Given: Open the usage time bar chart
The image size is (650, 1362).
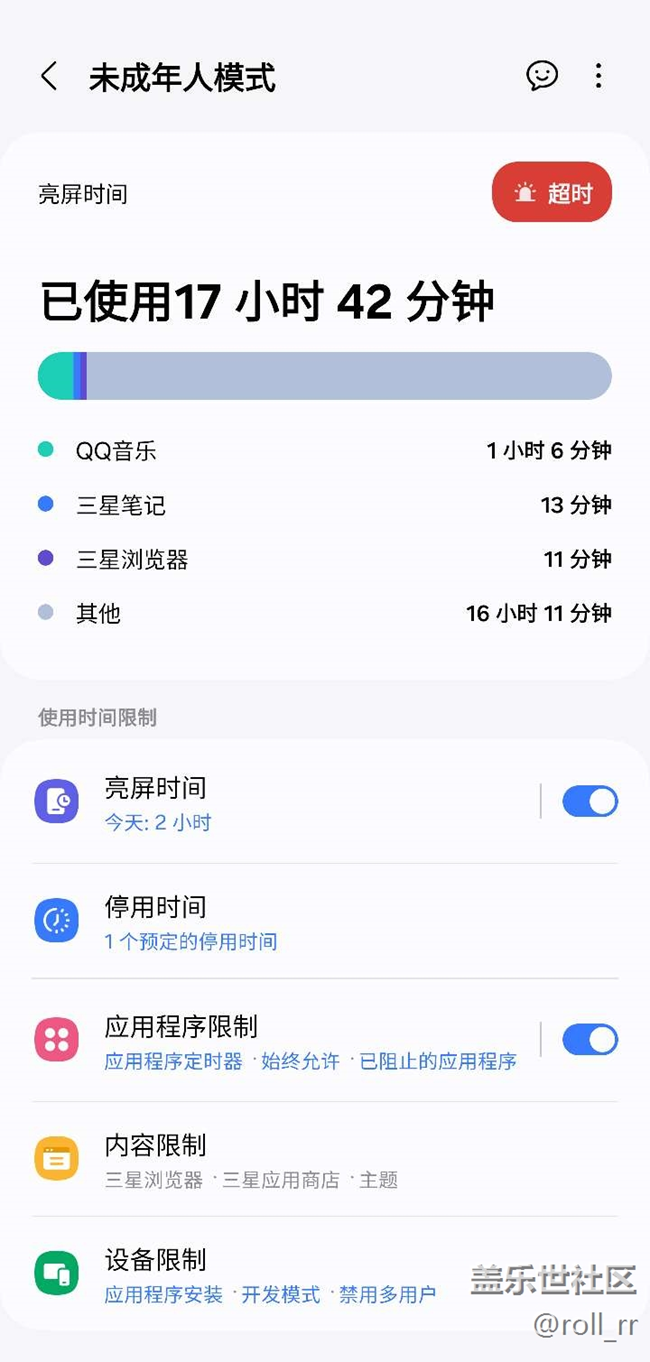Looking at the screenshot, I should coord(325,376).
